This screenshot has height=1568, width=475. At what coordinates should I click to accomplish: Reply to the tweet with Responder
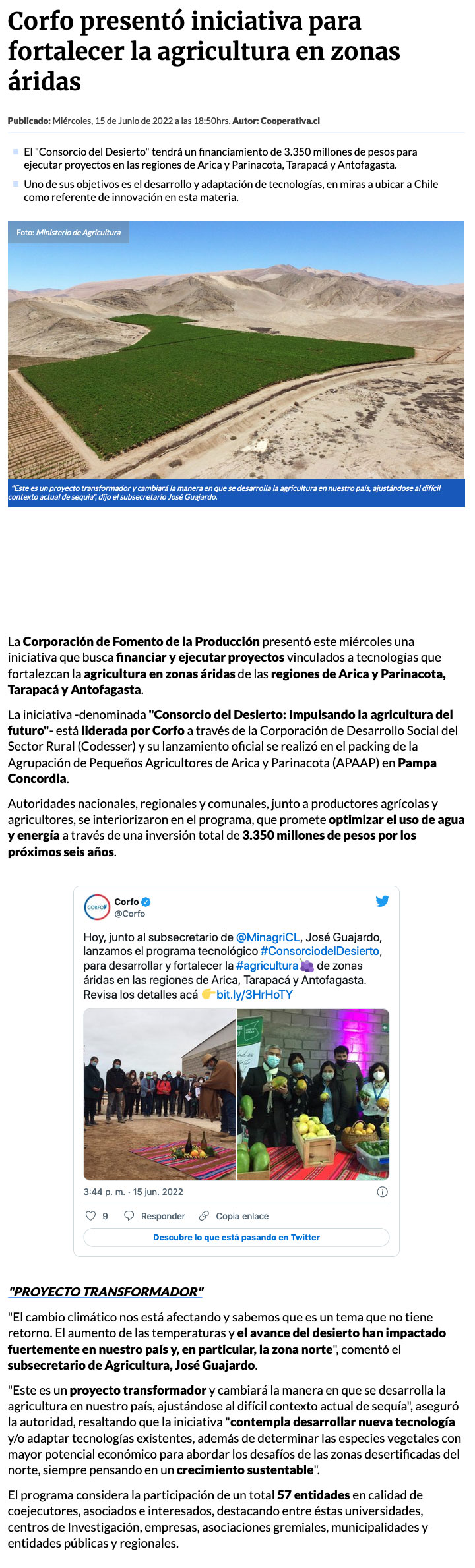coord(155,1216)
